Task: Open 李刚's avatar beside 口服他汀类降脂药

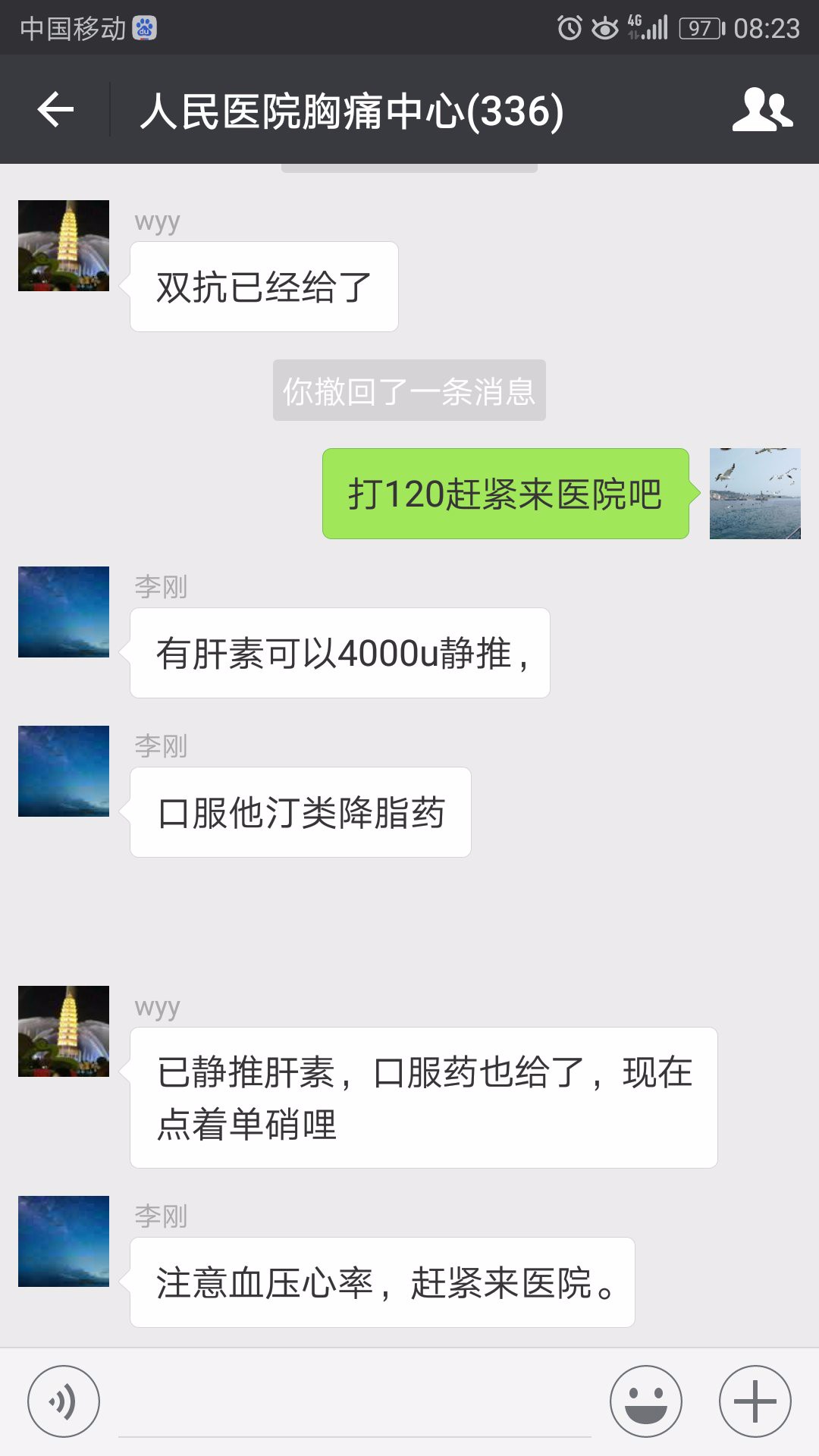Action: tap(64, 771)
